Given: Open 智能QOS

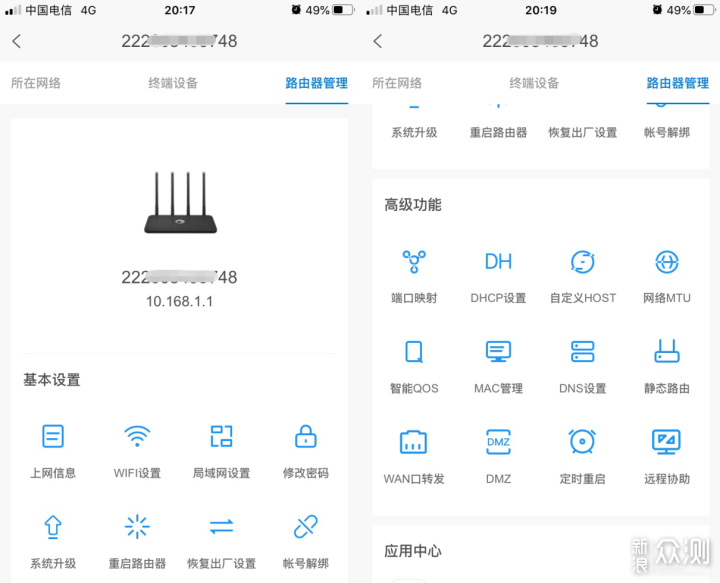Looking at the screenshot, I should point(414,367).
